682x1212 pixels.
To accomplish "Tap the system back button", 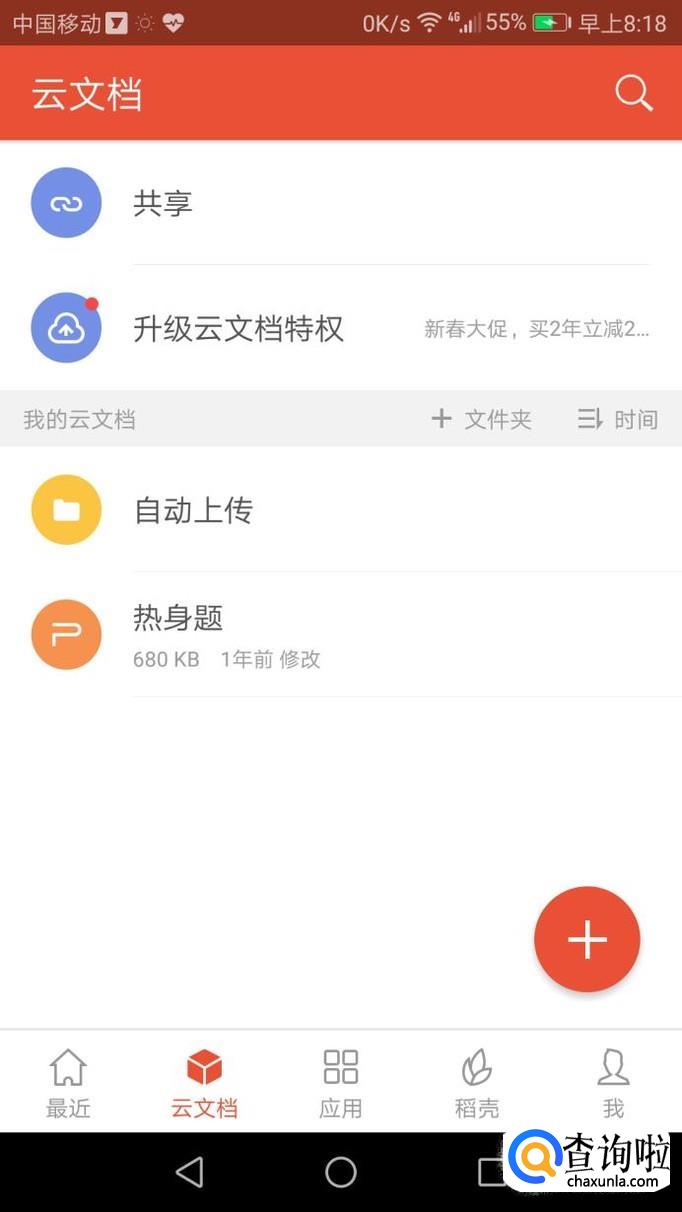I will [189, 1172].
